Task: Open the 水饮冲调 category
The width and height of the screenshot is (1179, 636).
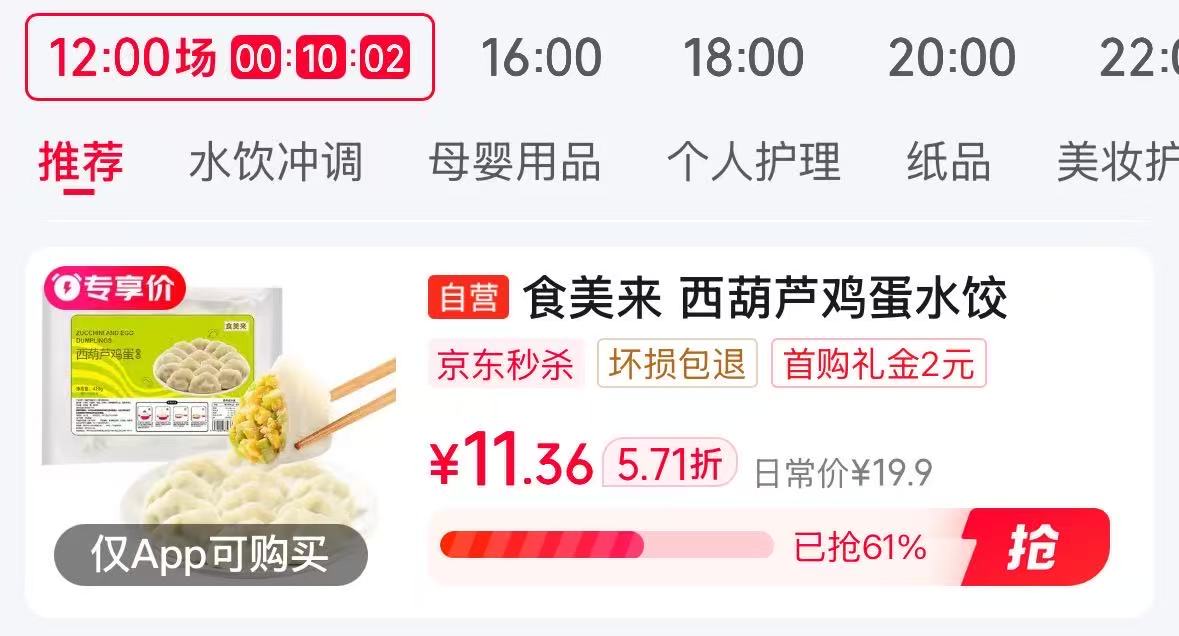Action: point(275,162)
